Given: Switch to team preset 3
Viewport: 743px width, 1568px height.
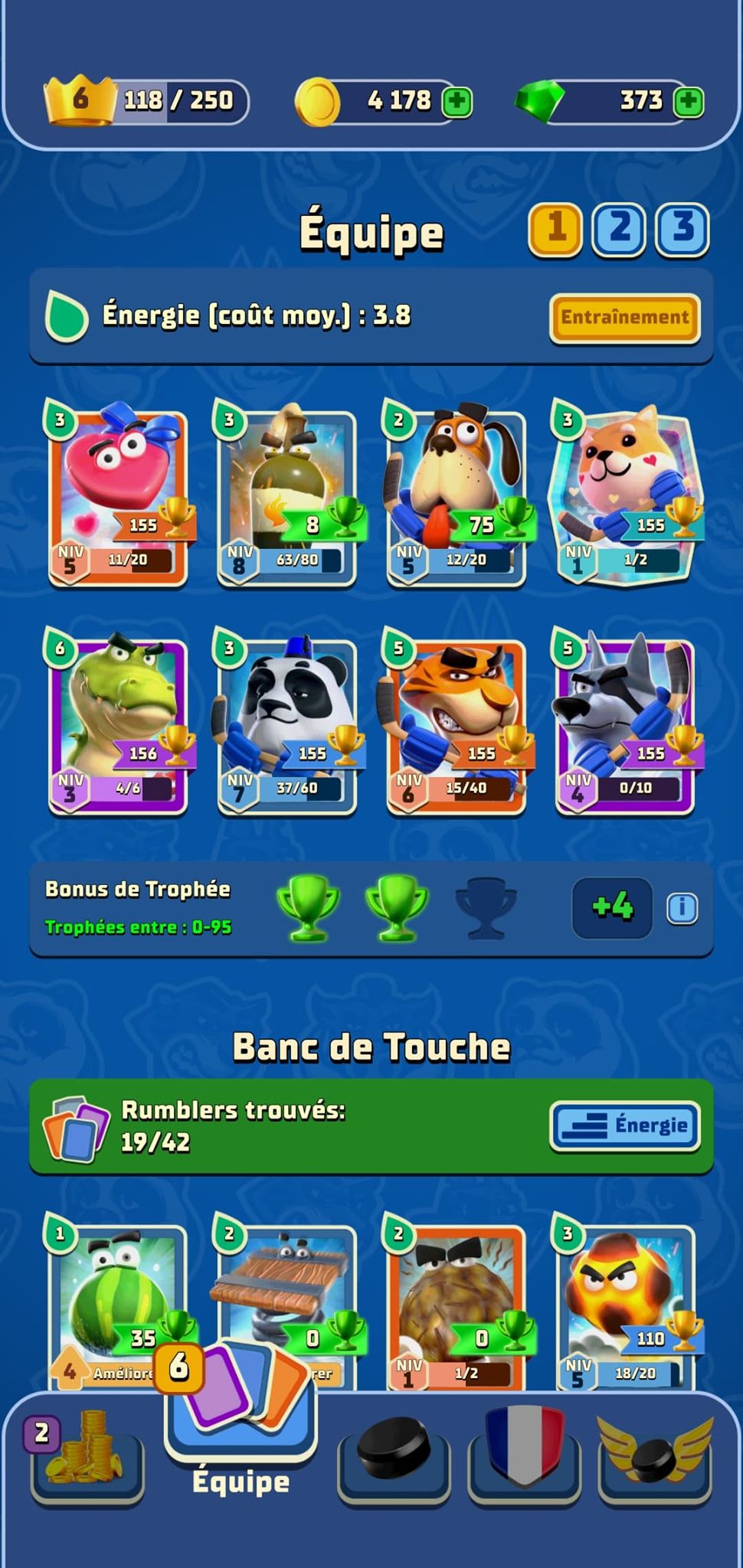Looking at the screenshot, I should coord(680,227).
